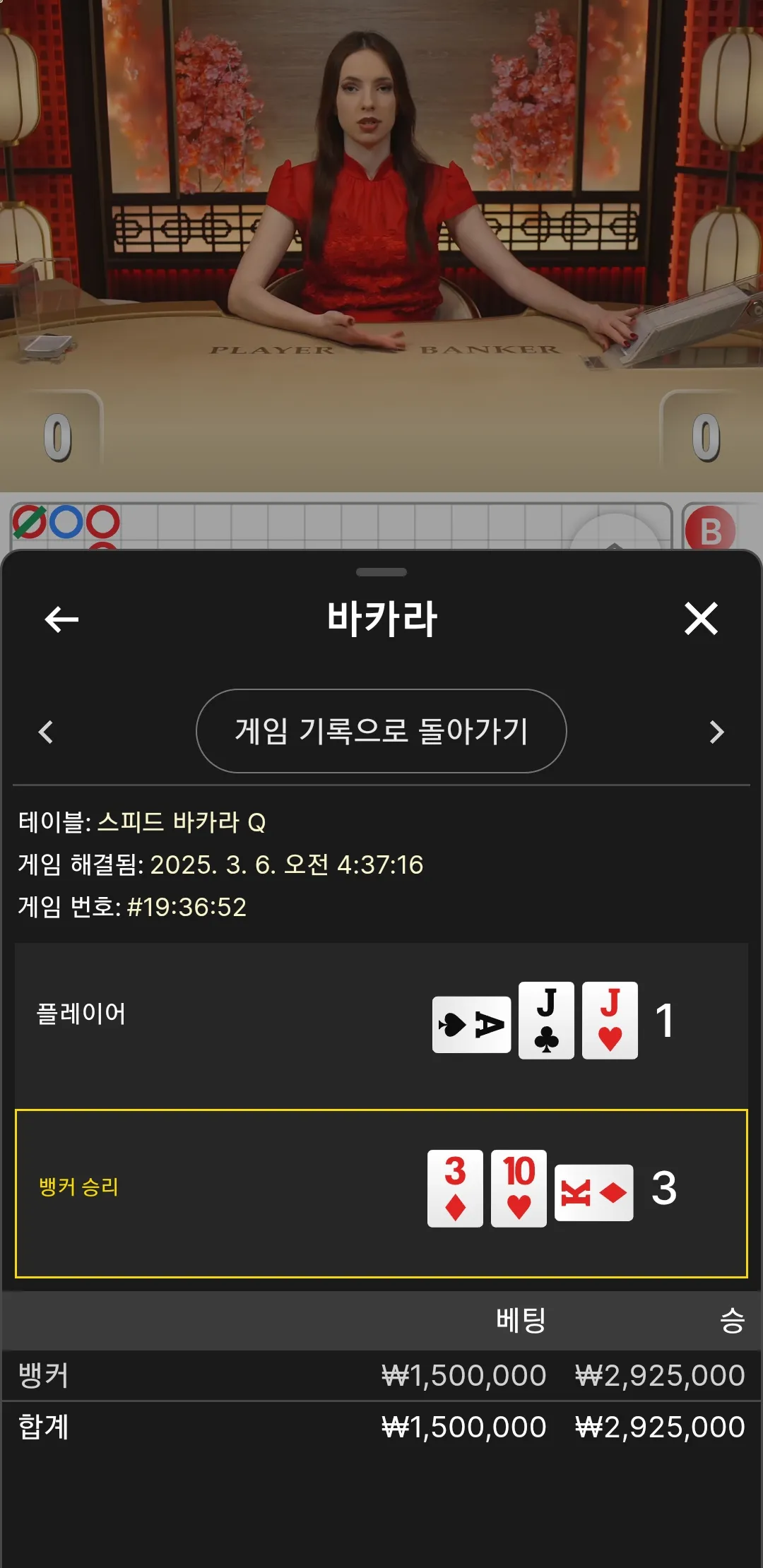The image size is (763, 1568).
Task: View the next game record
Action: (x=716, y=732)
